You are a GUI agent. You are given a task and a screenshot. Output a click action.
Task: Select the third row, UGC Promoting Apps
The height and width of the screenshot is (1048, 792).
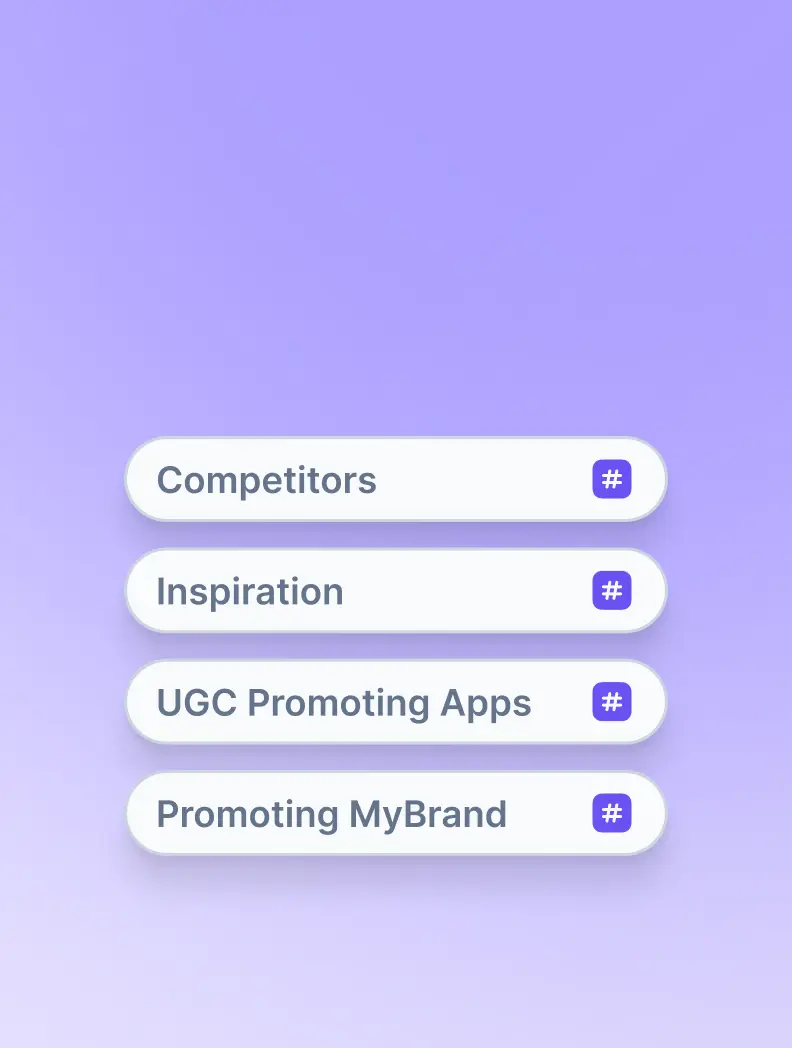pyautogui.click(x=396, y=702)
